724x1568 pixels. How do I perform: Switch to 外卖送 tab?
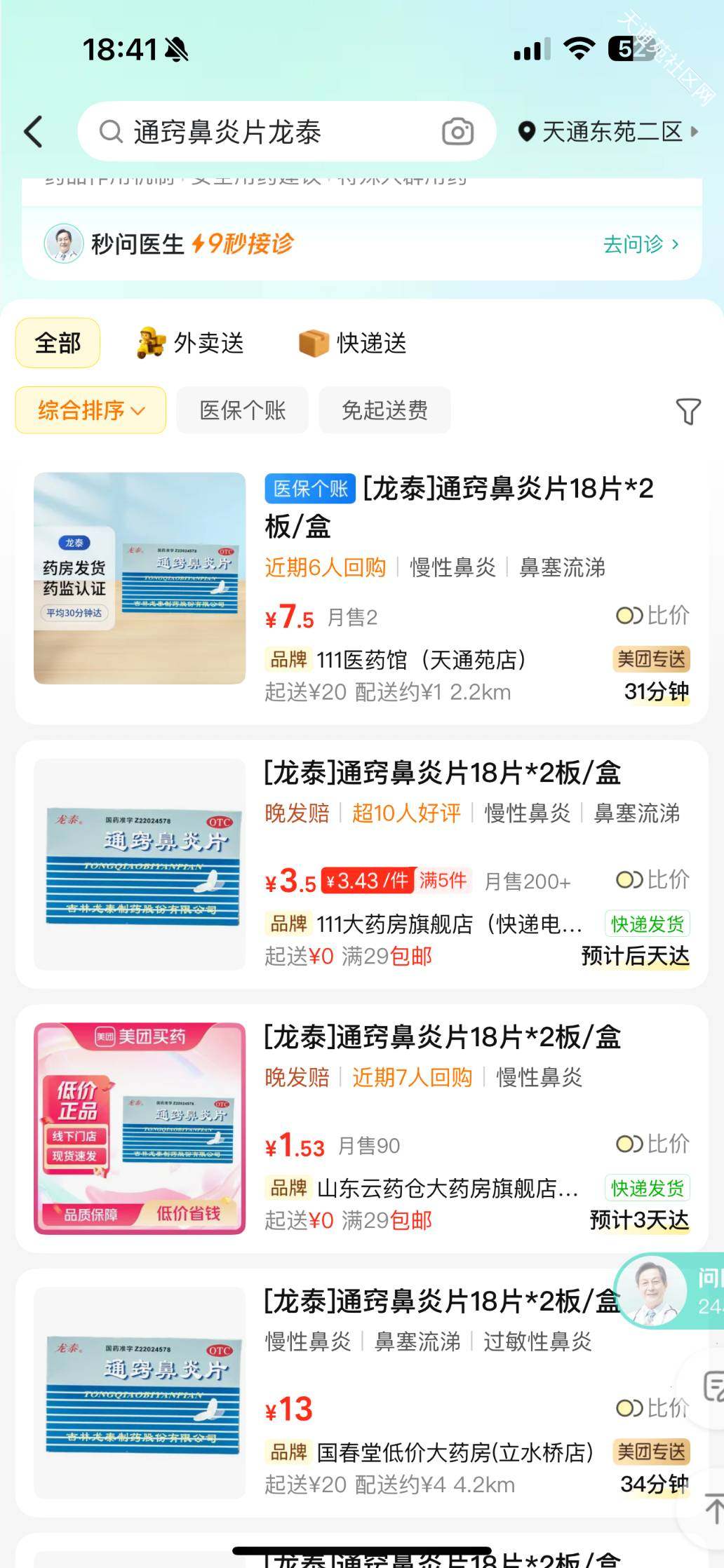(191, 343)
